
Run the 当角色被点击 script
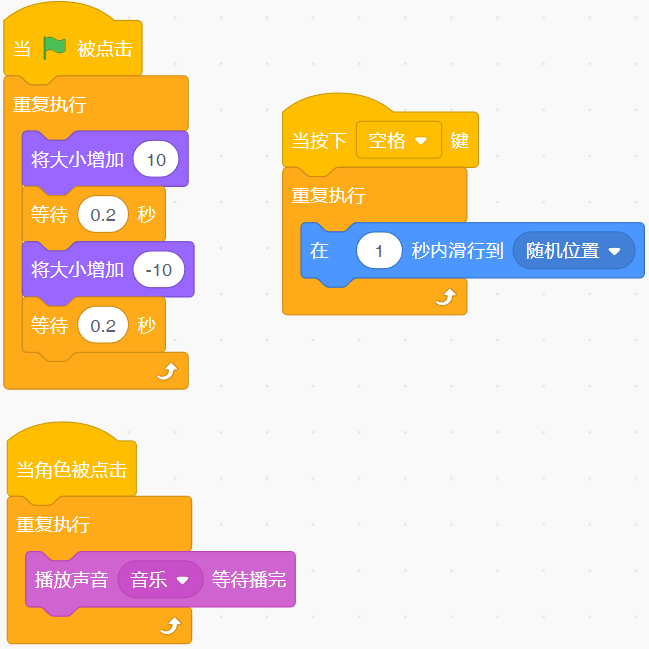(71, 470)
